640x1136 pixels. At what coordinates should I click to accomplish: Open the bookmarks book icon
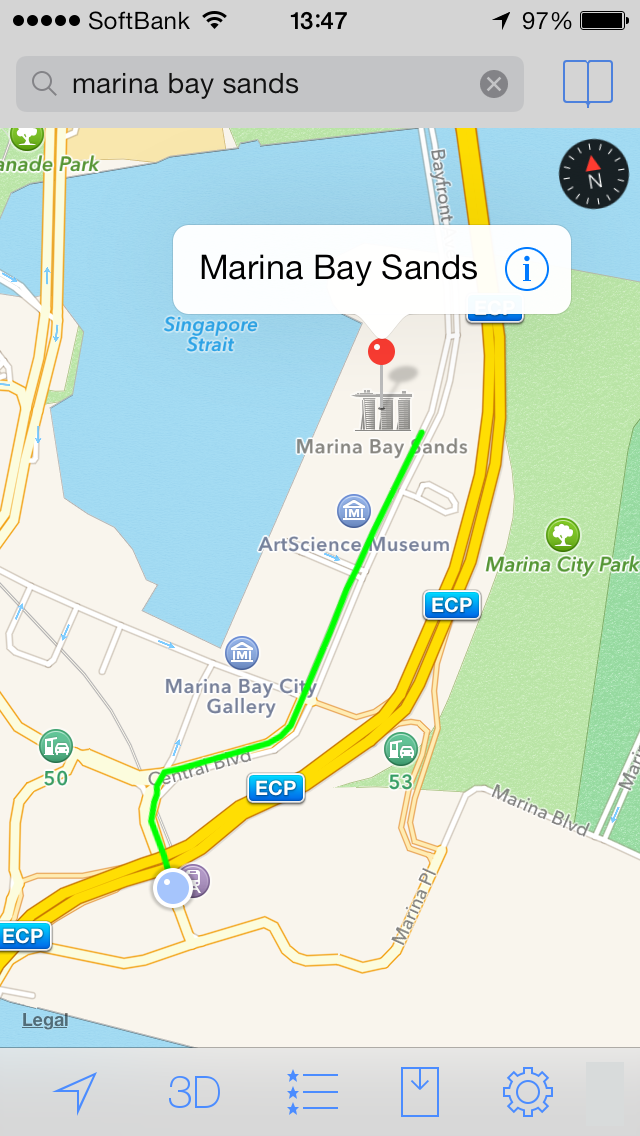[x=588, y=83]
